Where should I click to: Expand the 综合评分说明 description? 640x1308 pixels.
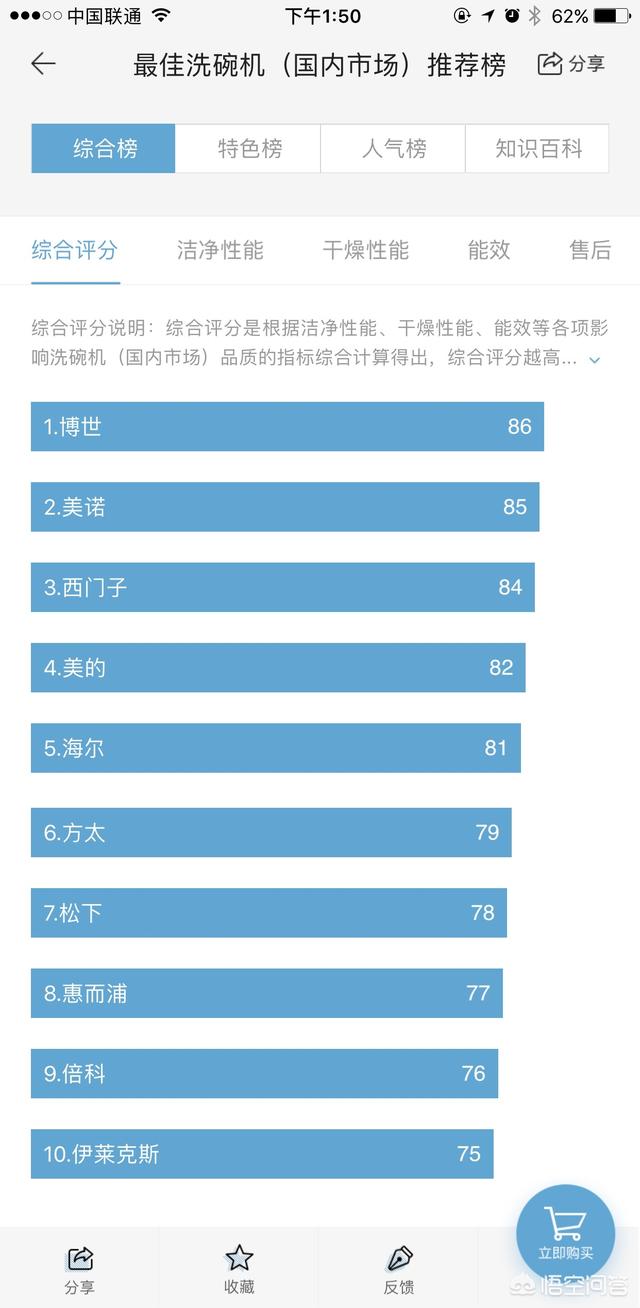coord(594,359)
